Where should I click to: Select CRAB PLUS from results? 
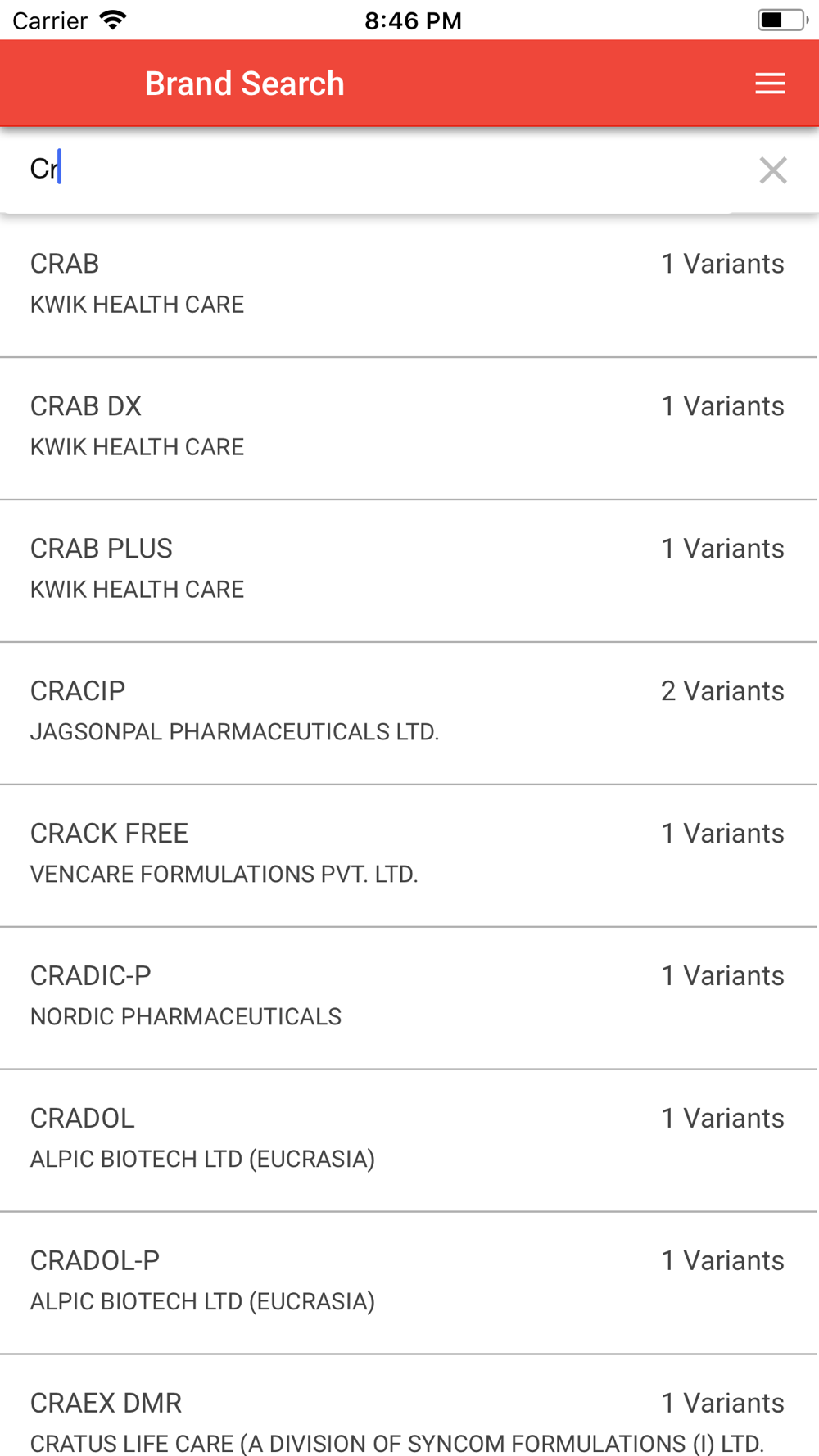click(x=409, y=571)
